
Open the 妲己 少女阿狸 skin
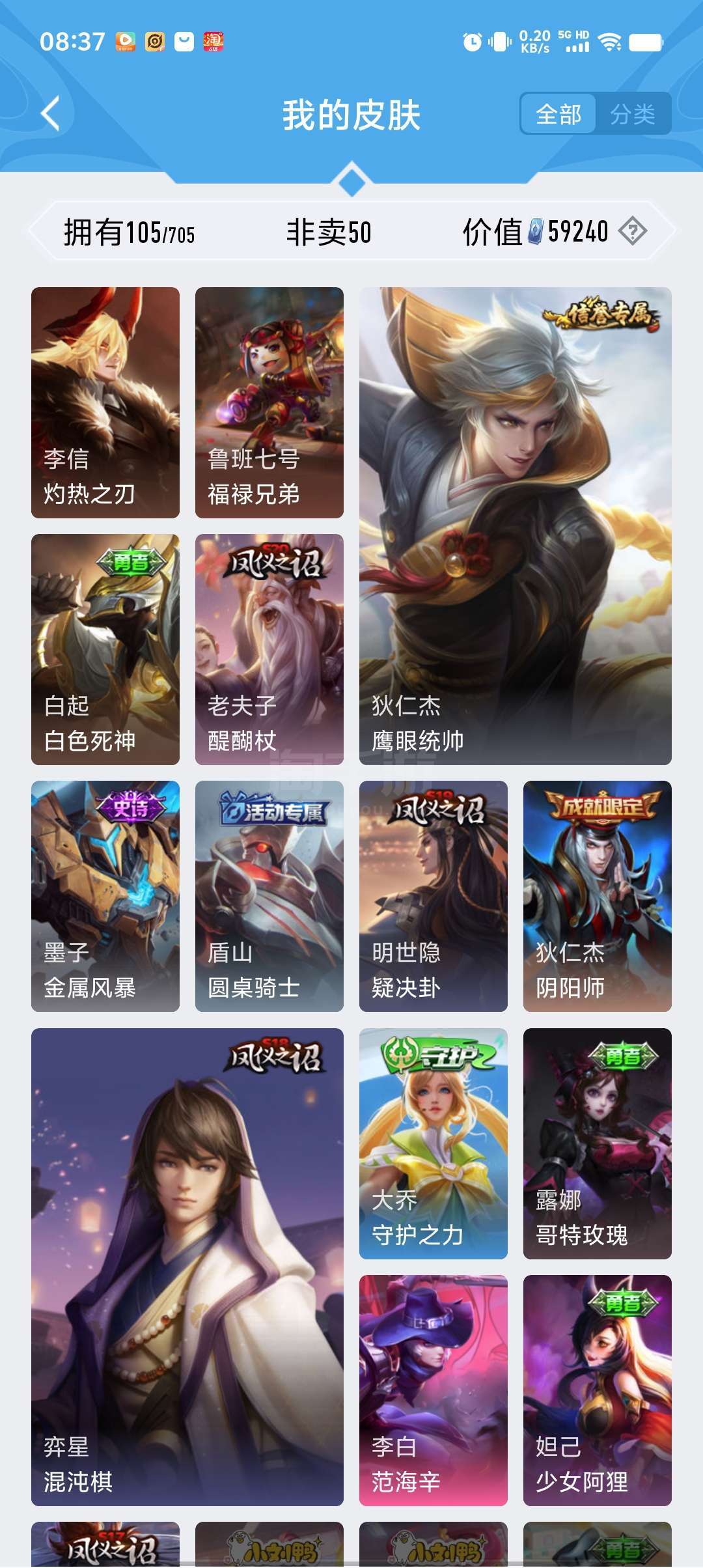pyautogui.click(x=598, y=1390)
